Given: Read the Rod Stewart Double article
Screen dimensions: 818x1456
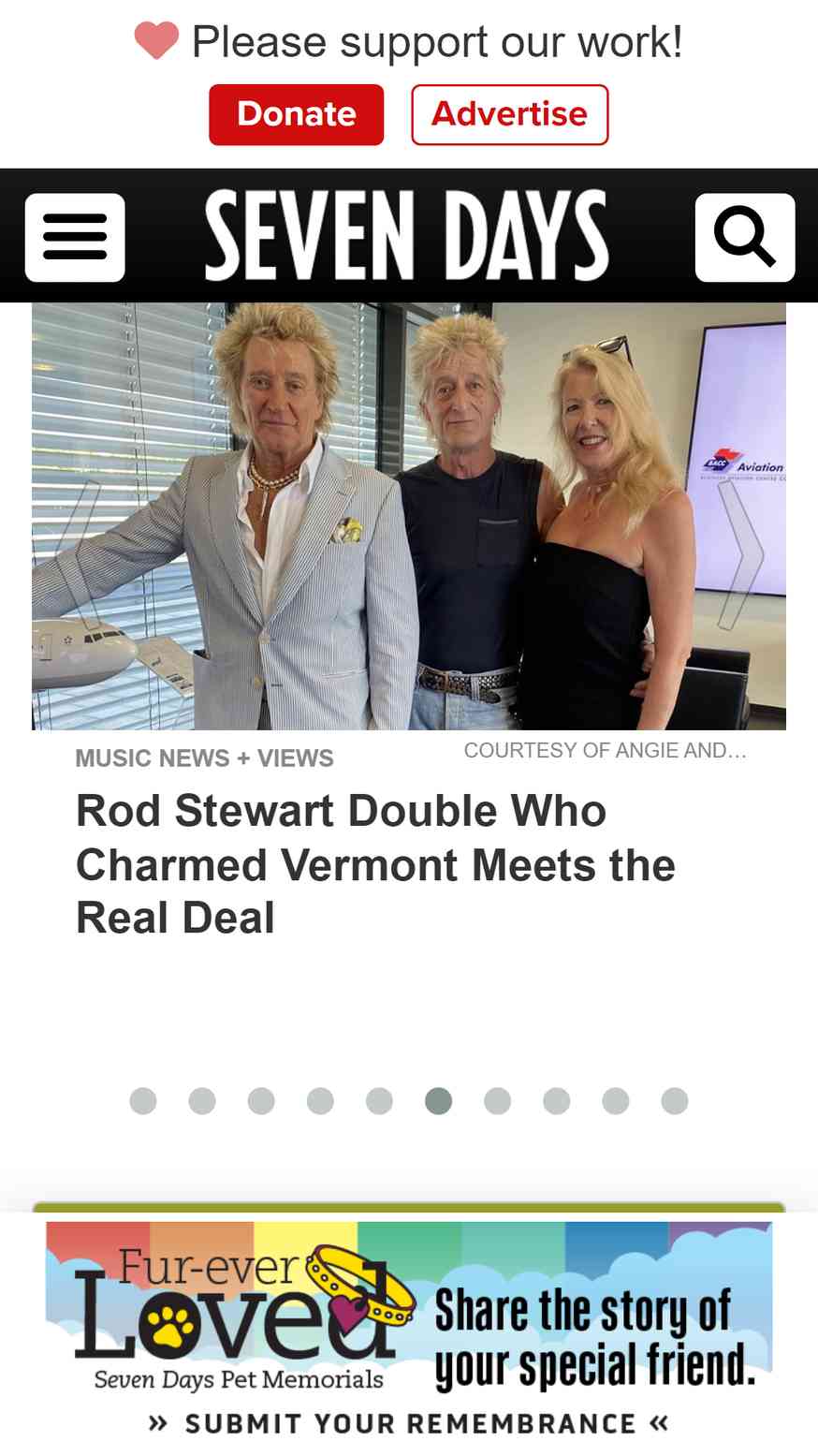Looking at the screenshot, I should 375,864.
